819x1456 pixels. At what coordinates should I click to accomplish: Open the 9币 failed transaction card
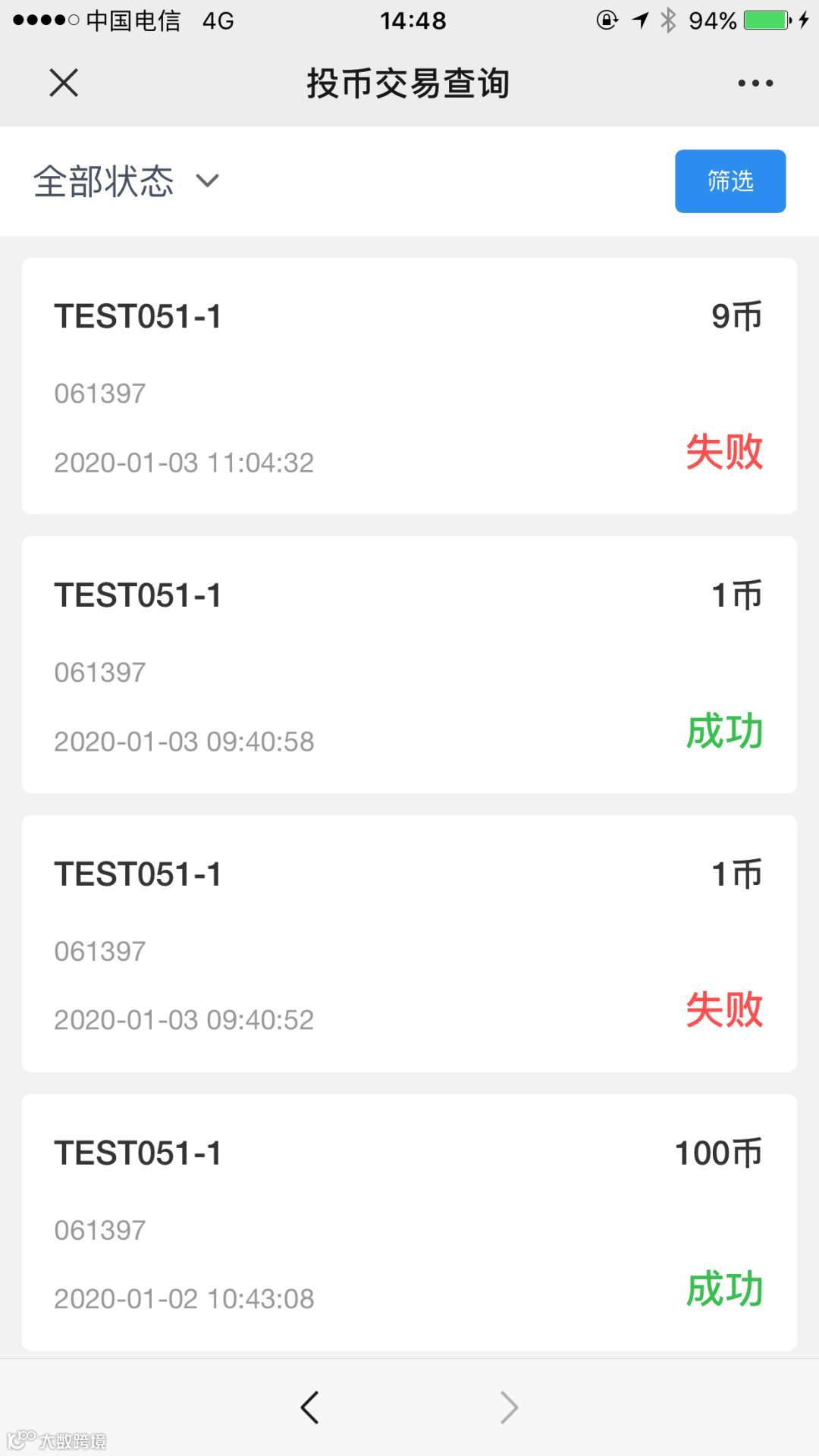(x=409, y=386)
